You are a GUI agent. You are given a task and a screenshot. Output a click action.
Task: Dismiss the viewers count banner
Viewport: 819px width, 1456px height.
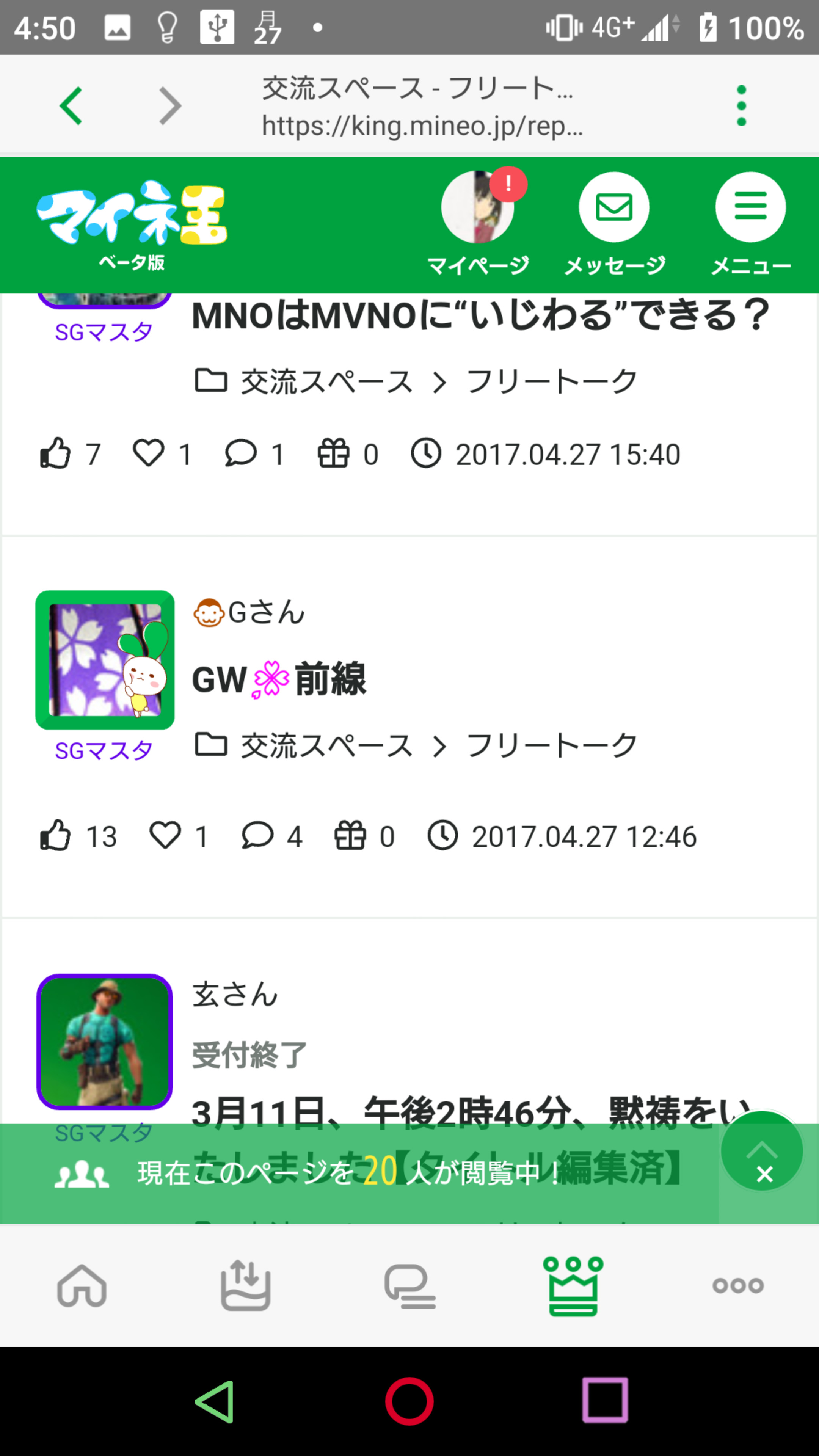coord(764,1175)
